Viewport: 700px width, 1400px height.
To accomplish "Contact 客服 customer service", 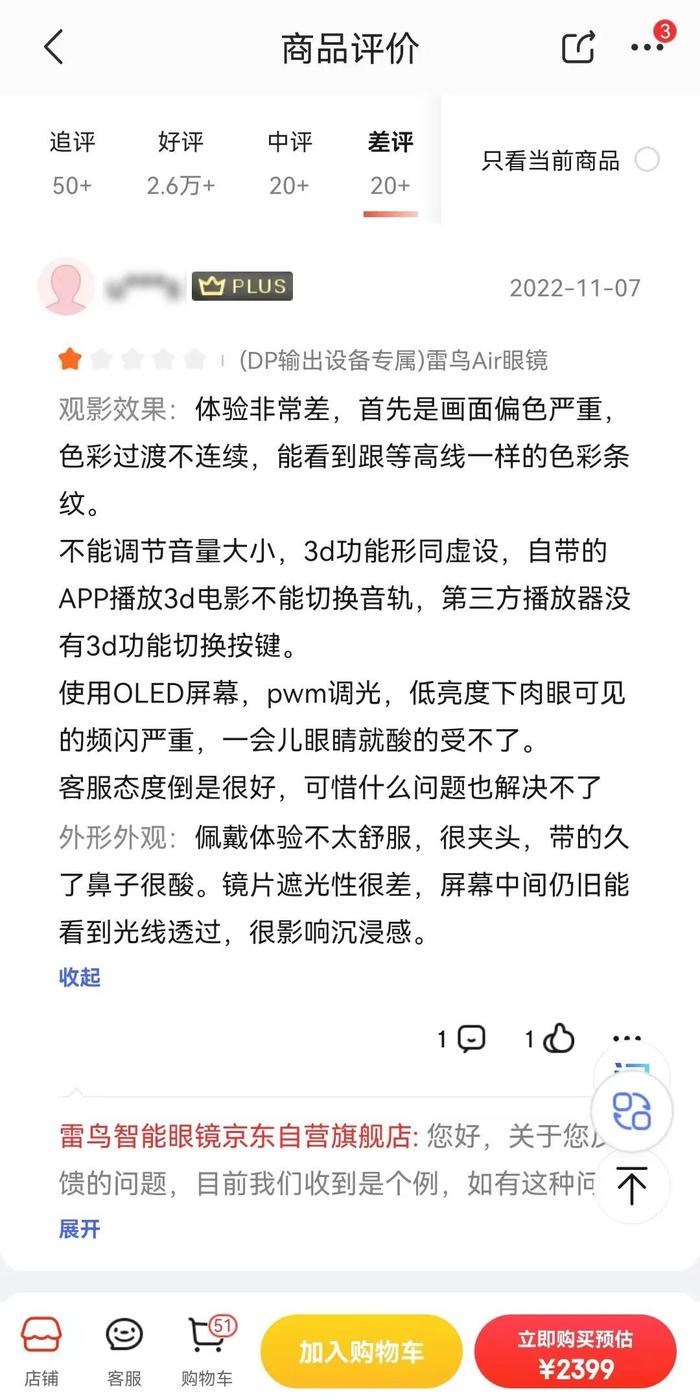I will click(124, 1350).
